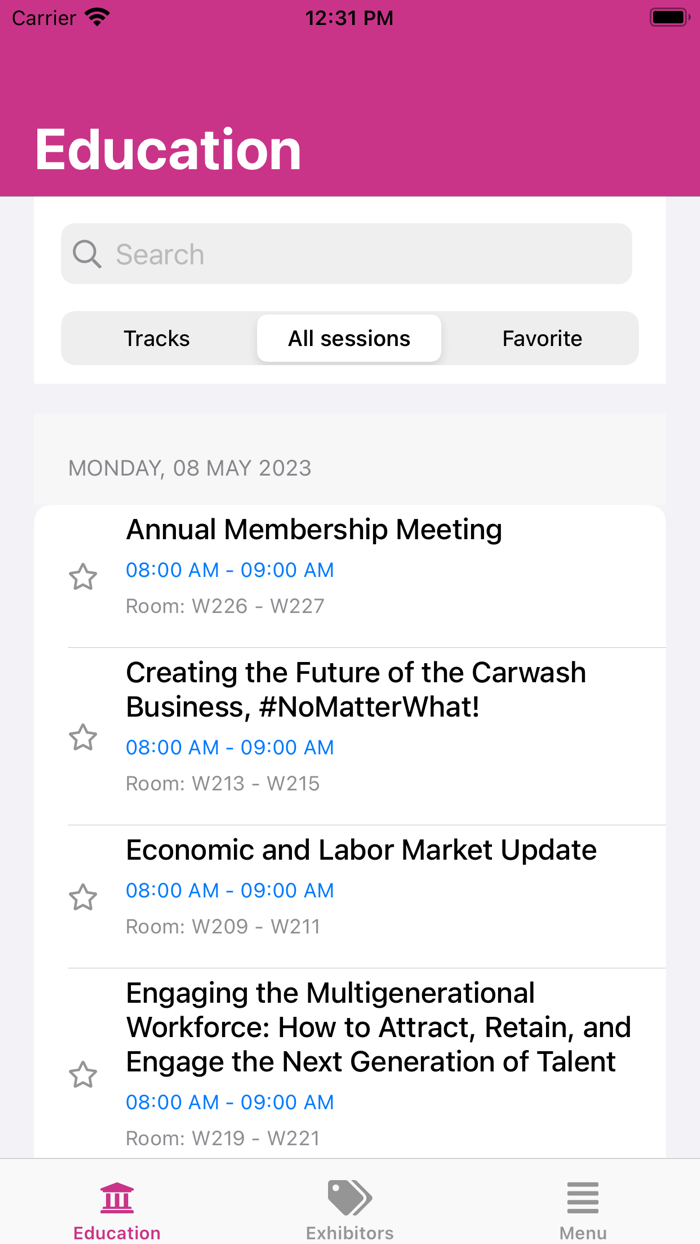Switch to the Tracks segment

click(x=157, y=338)
